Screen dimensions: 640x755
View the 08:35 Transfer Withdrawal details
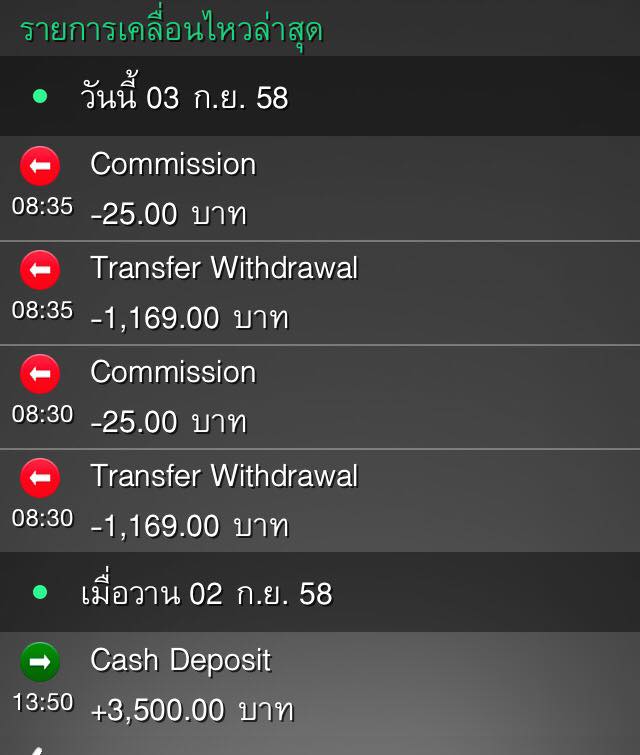pos(320,293)
